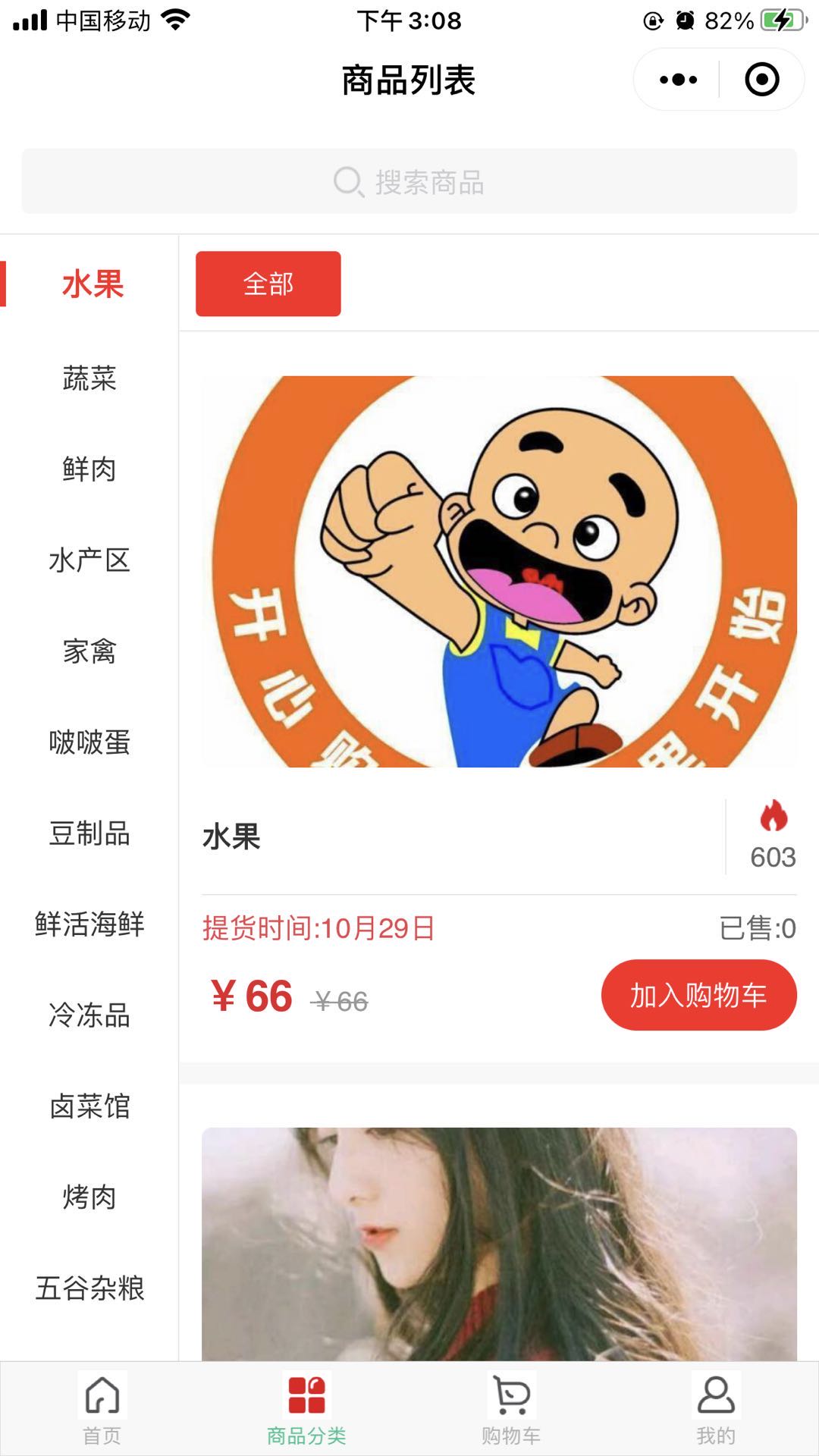Switch to the 蔬菜 category
The height and width of the screenshot is (1456, 819).
click(x=89, y=378)
